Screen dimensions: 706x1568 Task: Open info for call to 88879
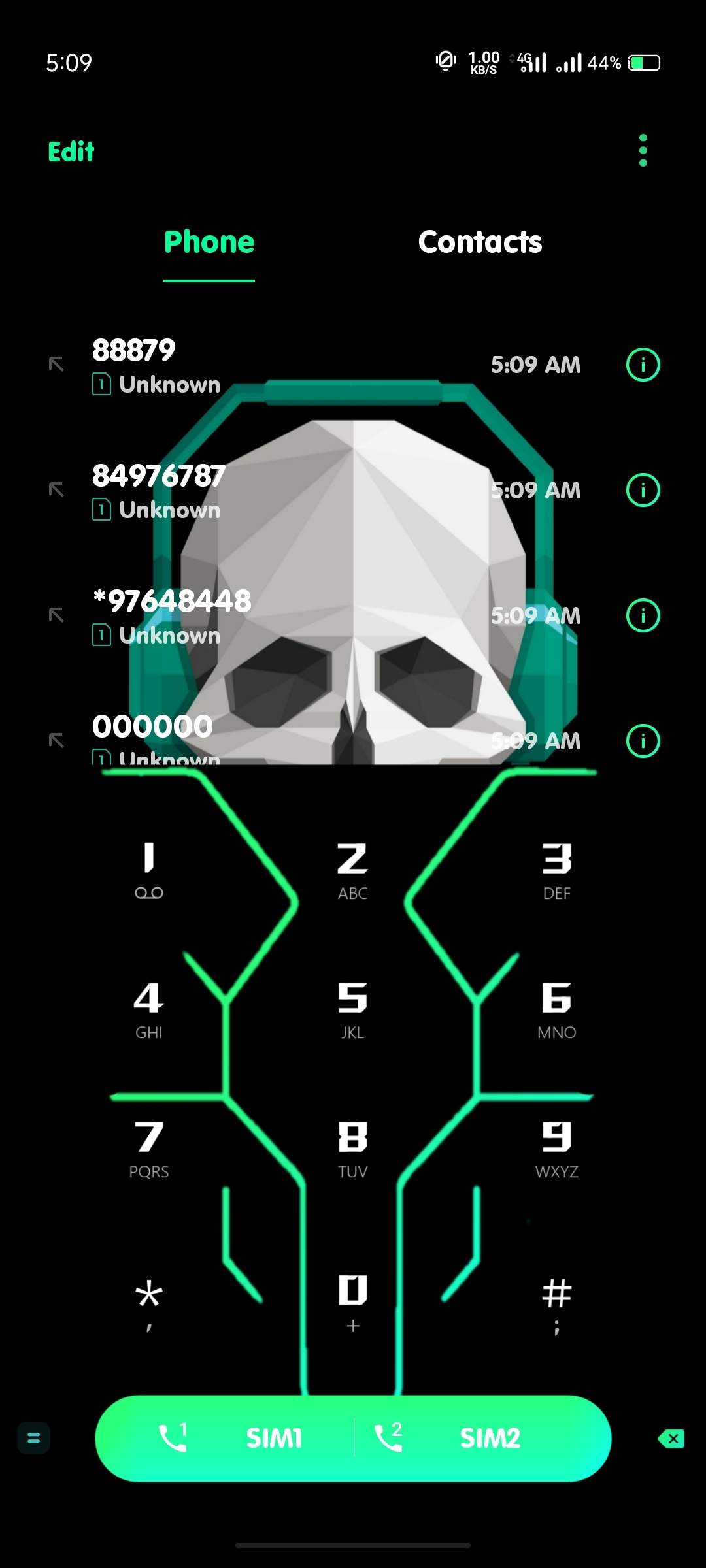(643, 365)
